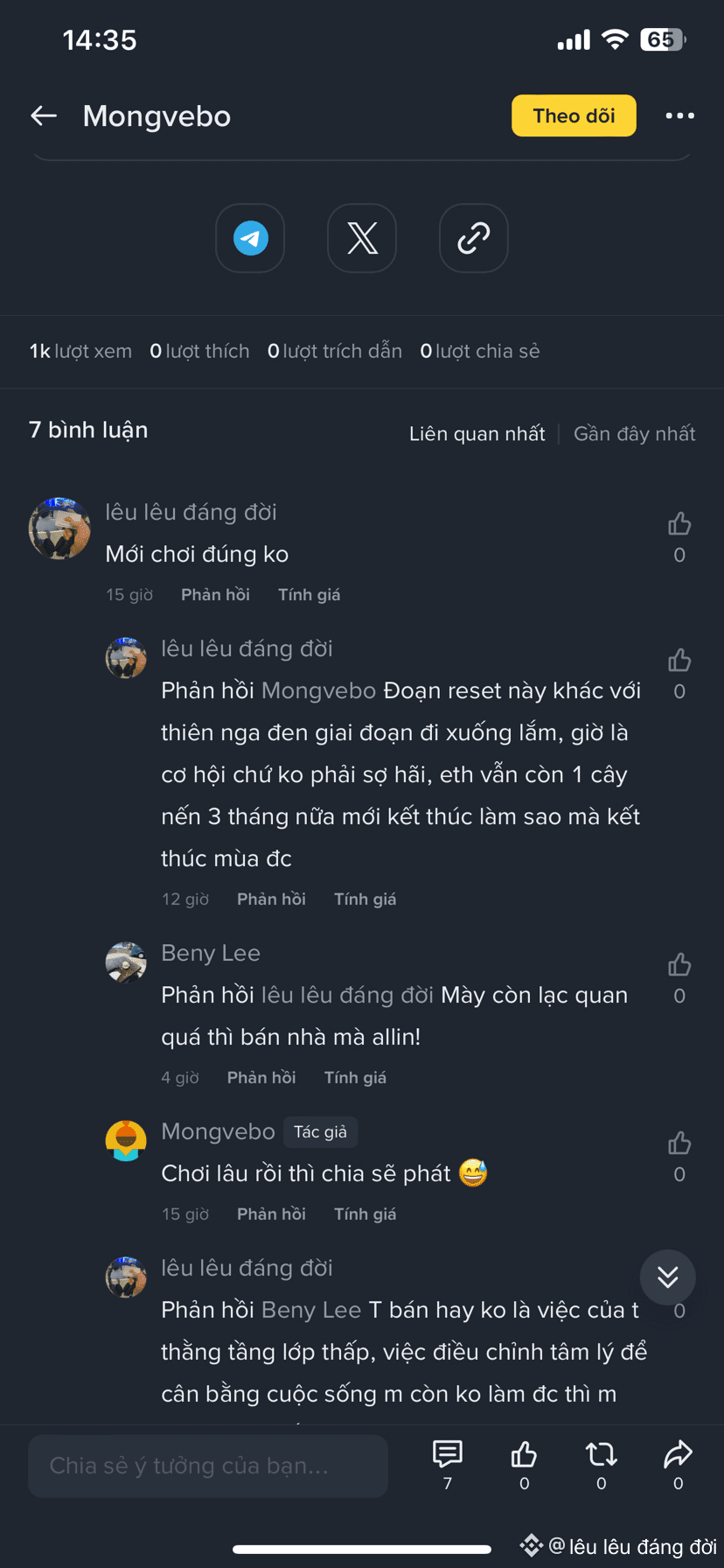Like the post from the bottom bar
The height and width of the screenshot is (1568, 724).
pyautogui.click(x=524, y=1455)
